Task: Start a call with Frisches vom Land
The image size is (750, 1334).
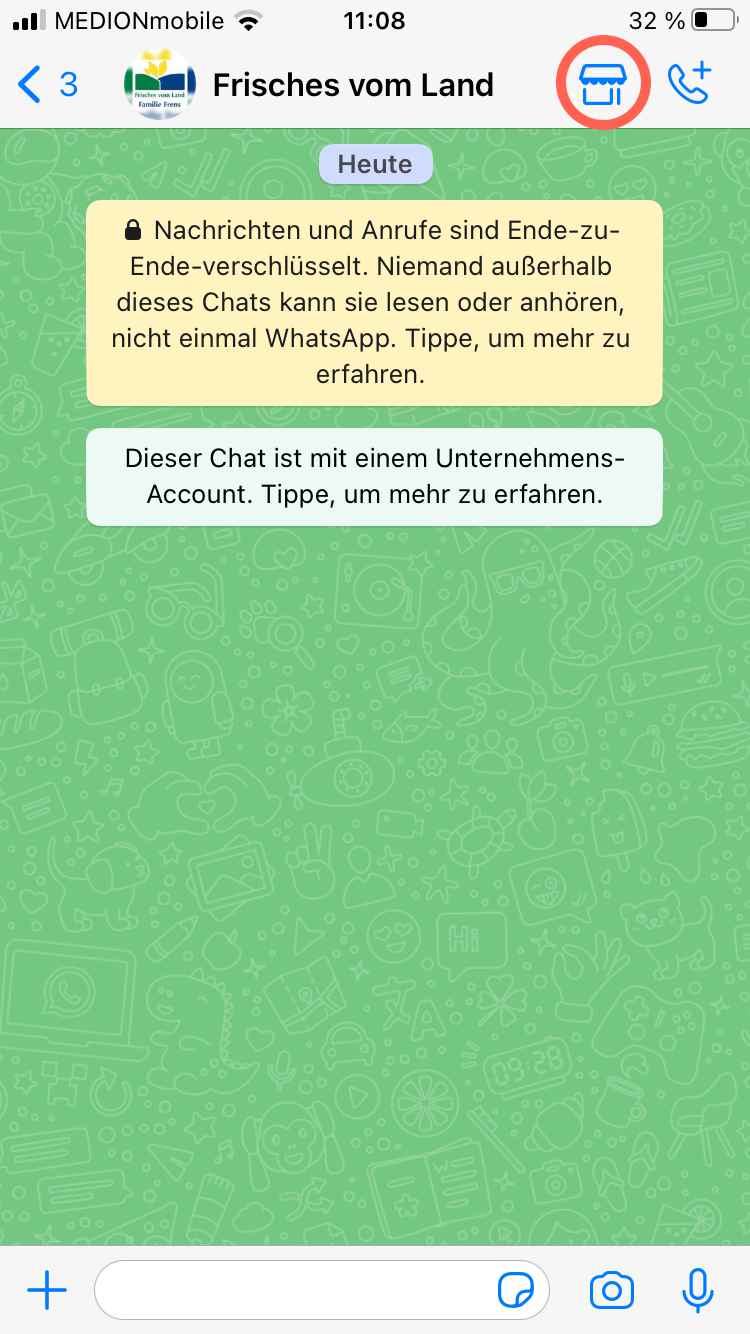Action: [x=689, y=84]
